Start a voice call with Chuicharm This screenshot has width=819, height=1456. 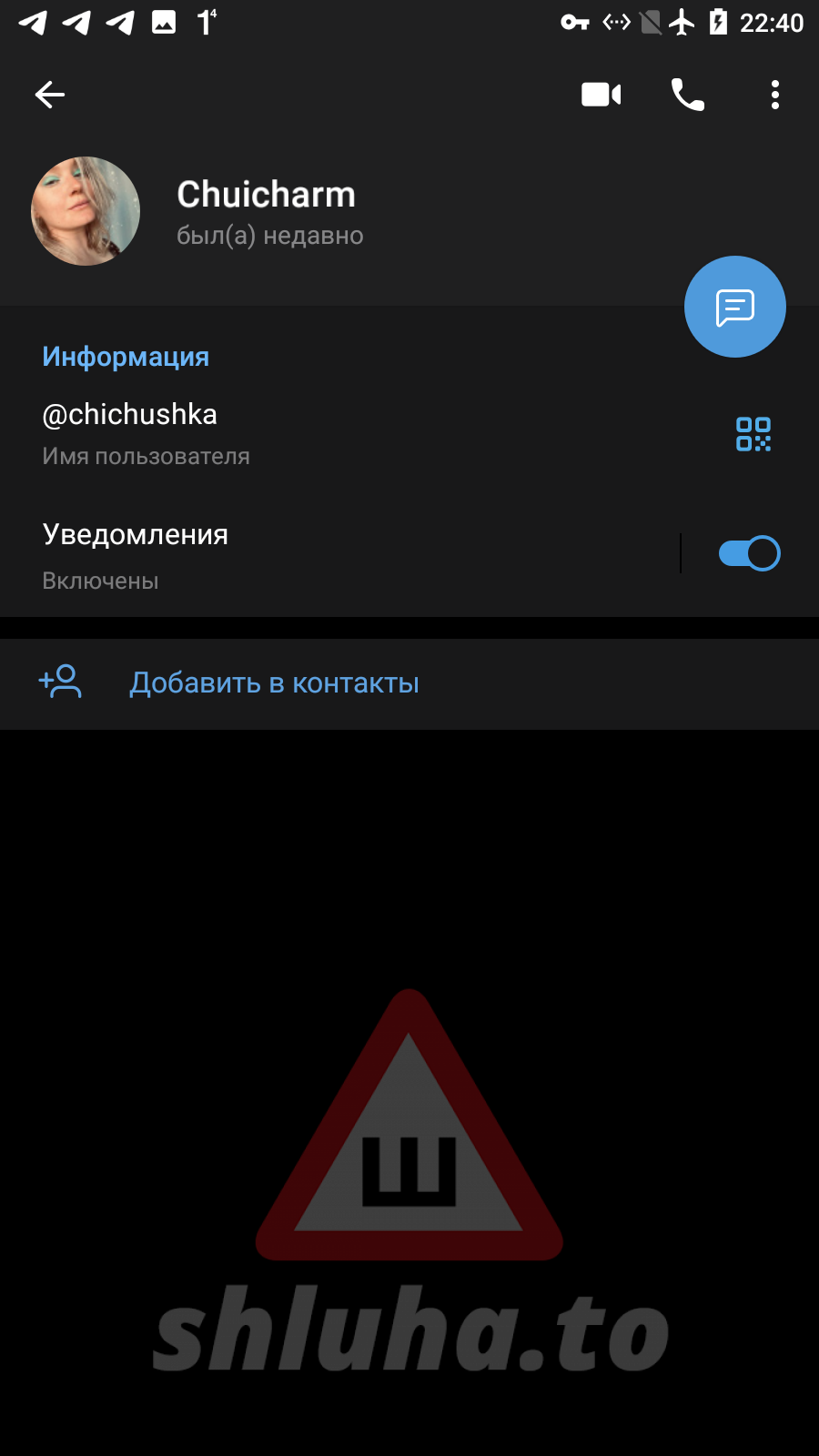click(x=687, y=95)
